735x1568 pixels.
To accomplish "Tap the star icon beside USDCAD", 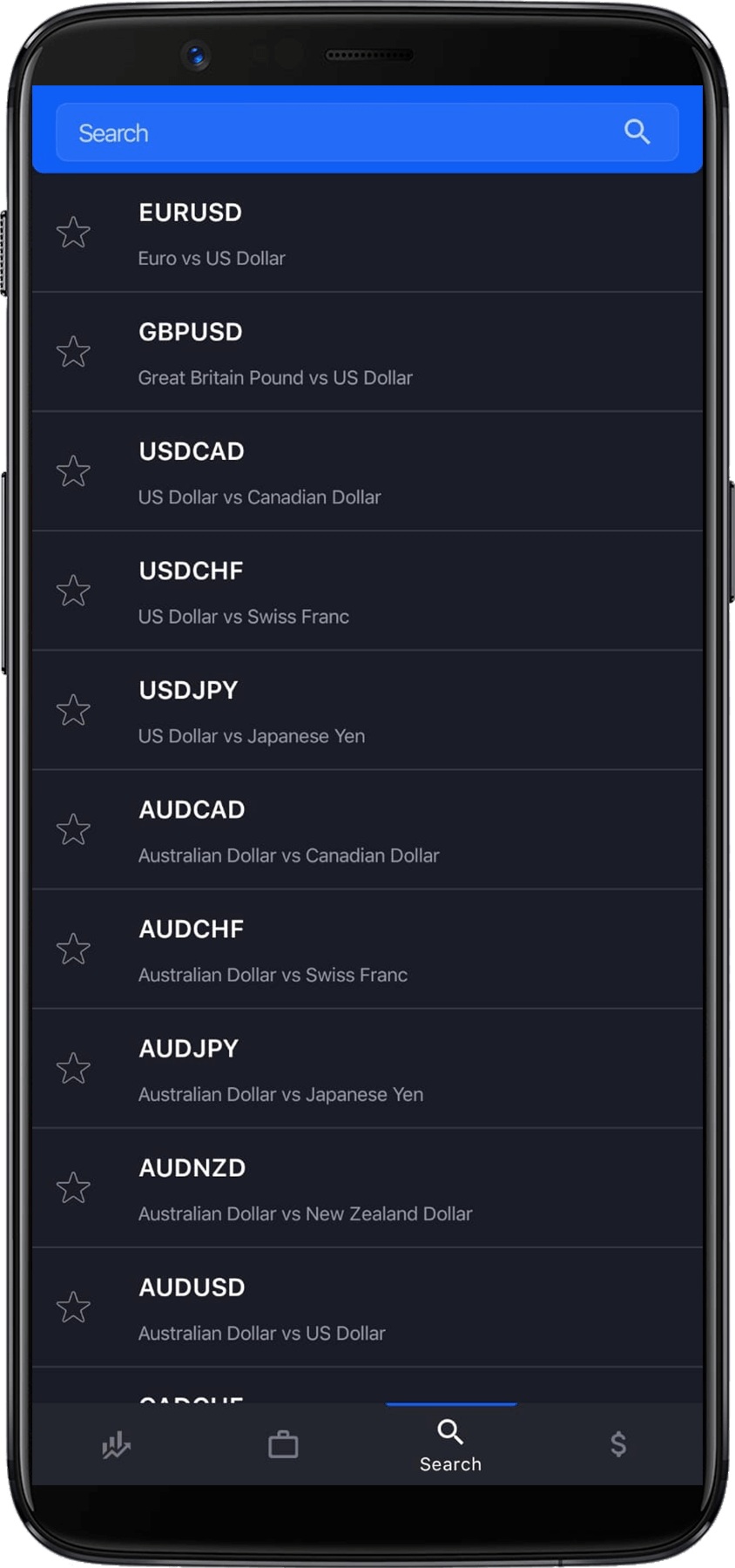I will point(73,471).
